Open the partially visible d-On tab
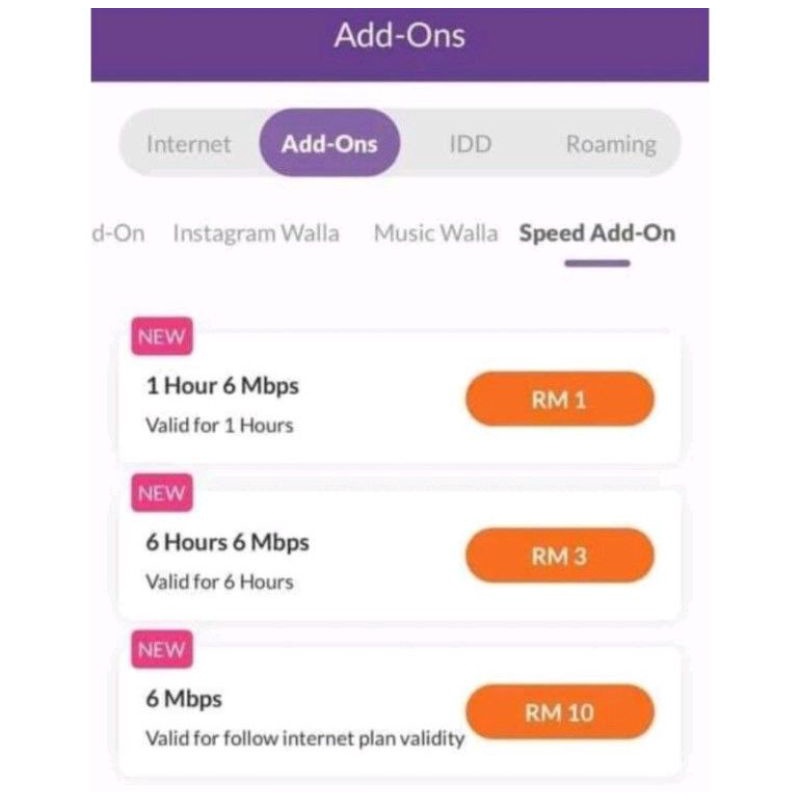 (x=118, y=234)
